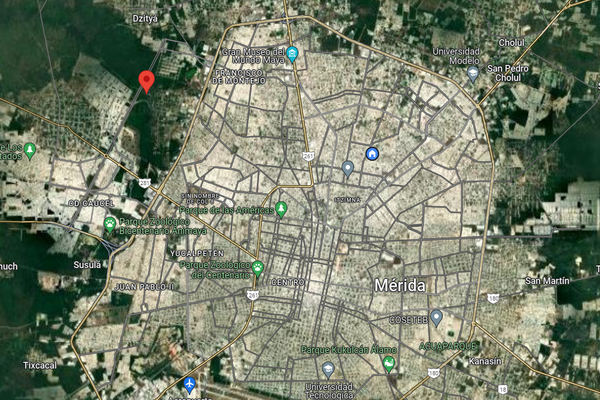This screenshot has width=600, height=400.
Task: Open the Gran Museo del Mundo Maya marker
Action: tap(292, 54)
